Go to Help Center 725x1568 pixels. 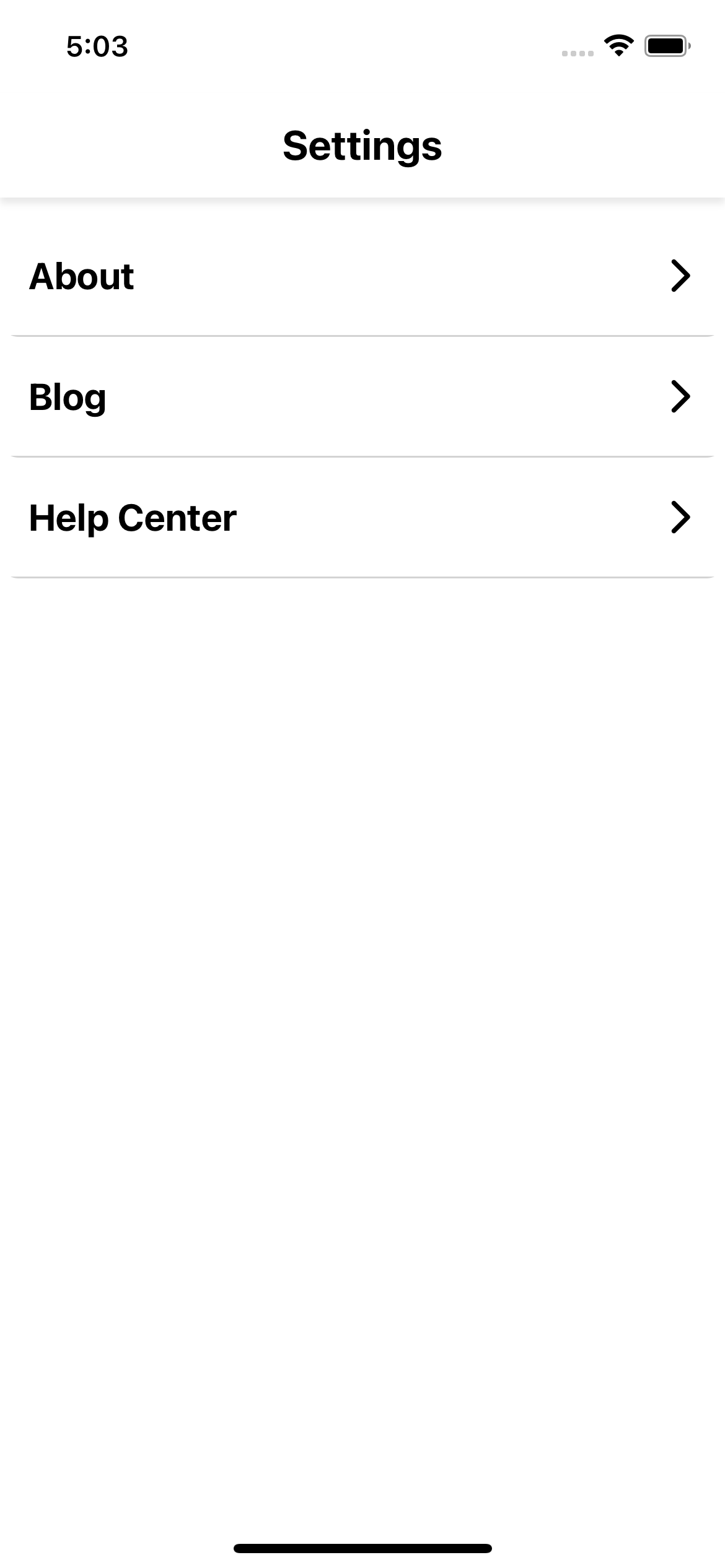(362, 518)
